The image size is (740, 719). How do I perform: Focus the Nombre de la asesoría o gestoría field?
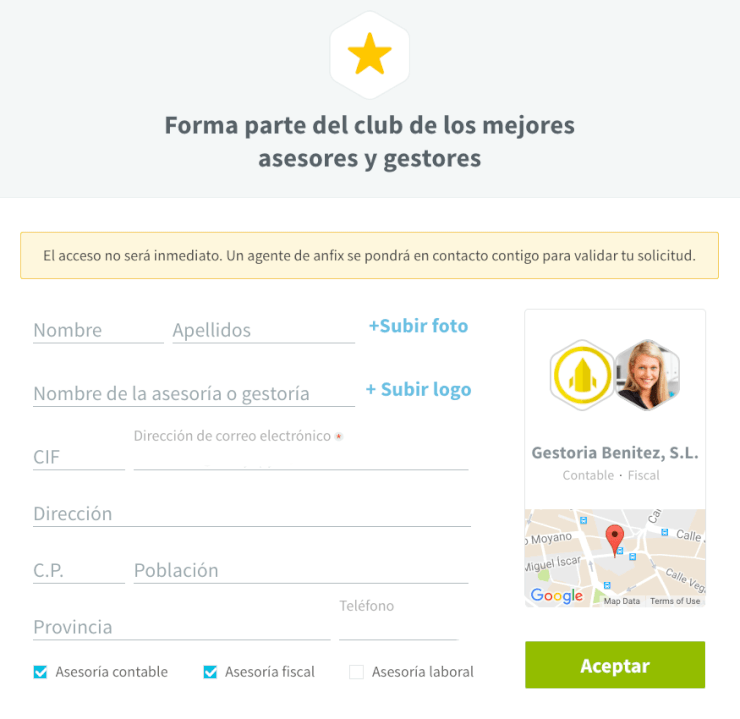pyautogui.click(x=193, y=393)
